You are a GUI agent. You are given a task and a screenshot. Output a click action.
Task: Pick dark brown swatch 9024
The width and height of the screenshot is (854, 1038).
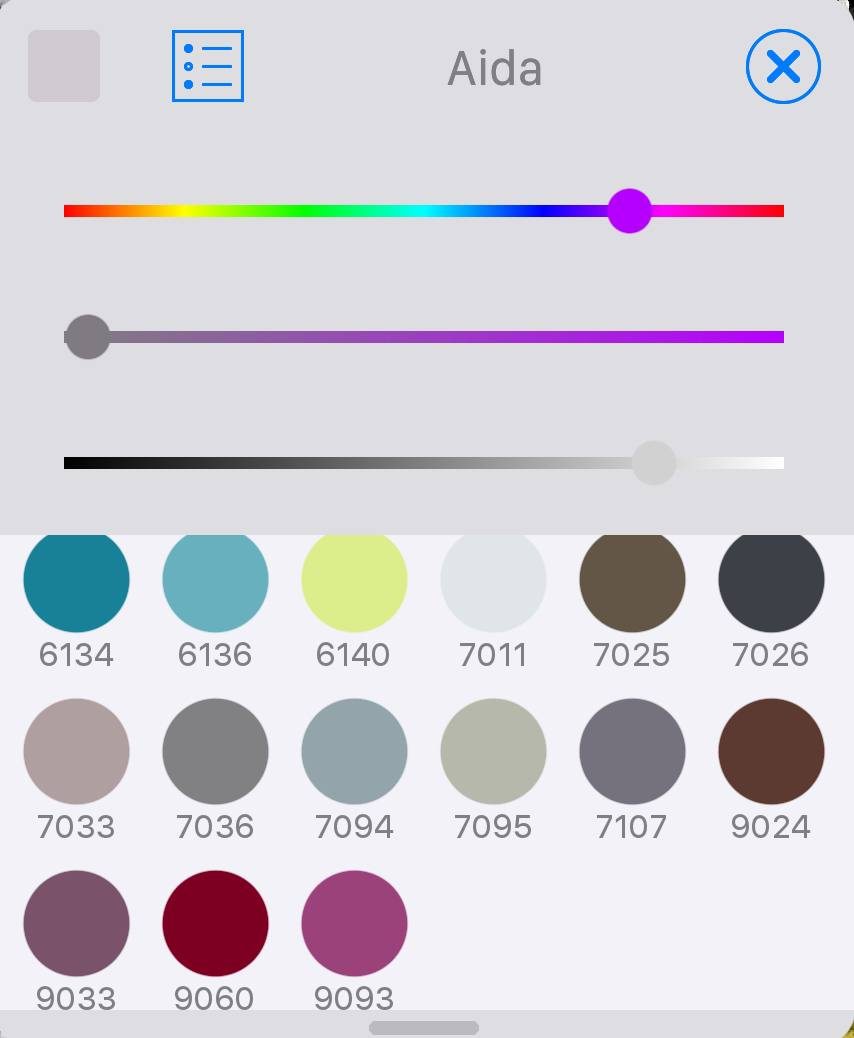pyautogui.click(x=771, y=751)
